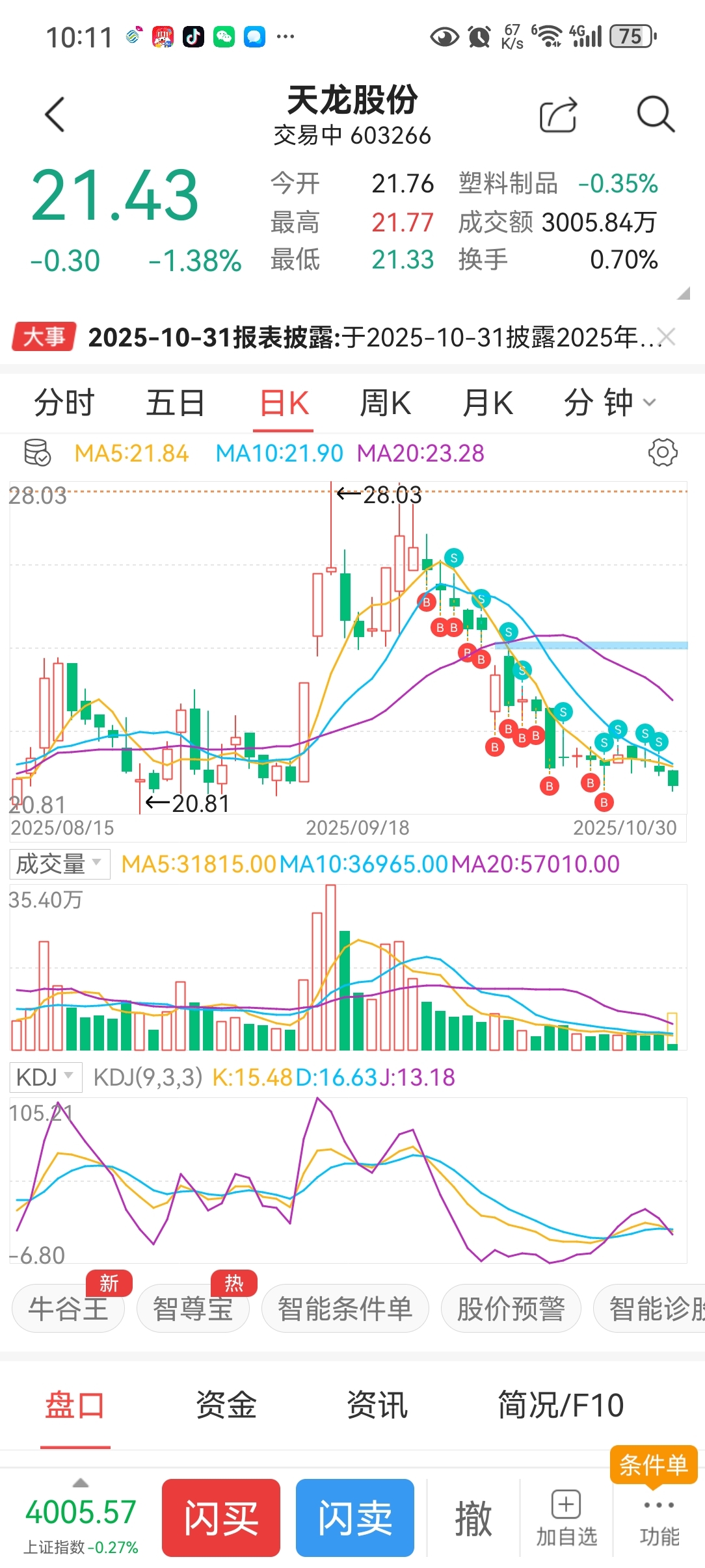Change the KDJ indicator dropdown
The width and height of the screenshot is (705, 1568).
(x=45, y=1077)
